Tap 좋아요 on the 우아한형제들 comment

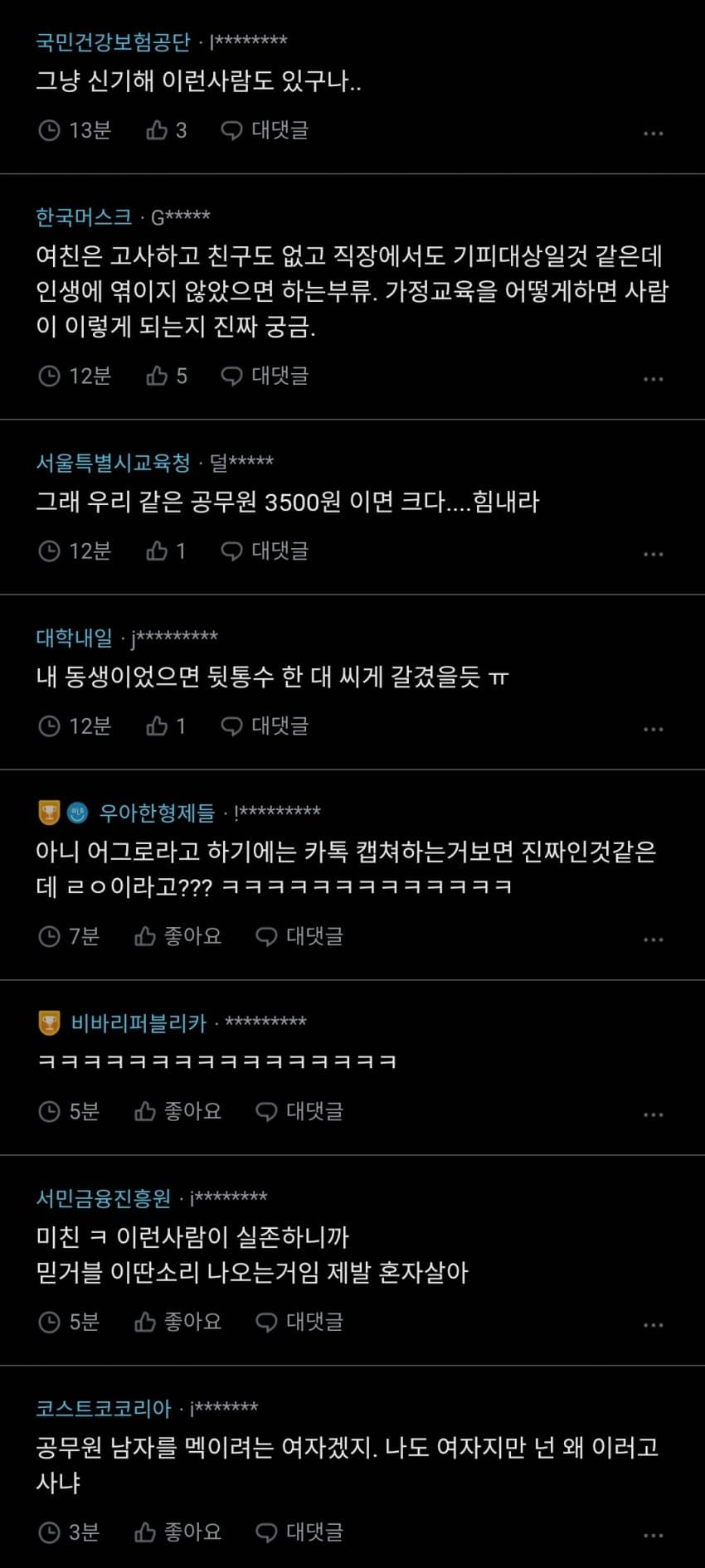178,936
